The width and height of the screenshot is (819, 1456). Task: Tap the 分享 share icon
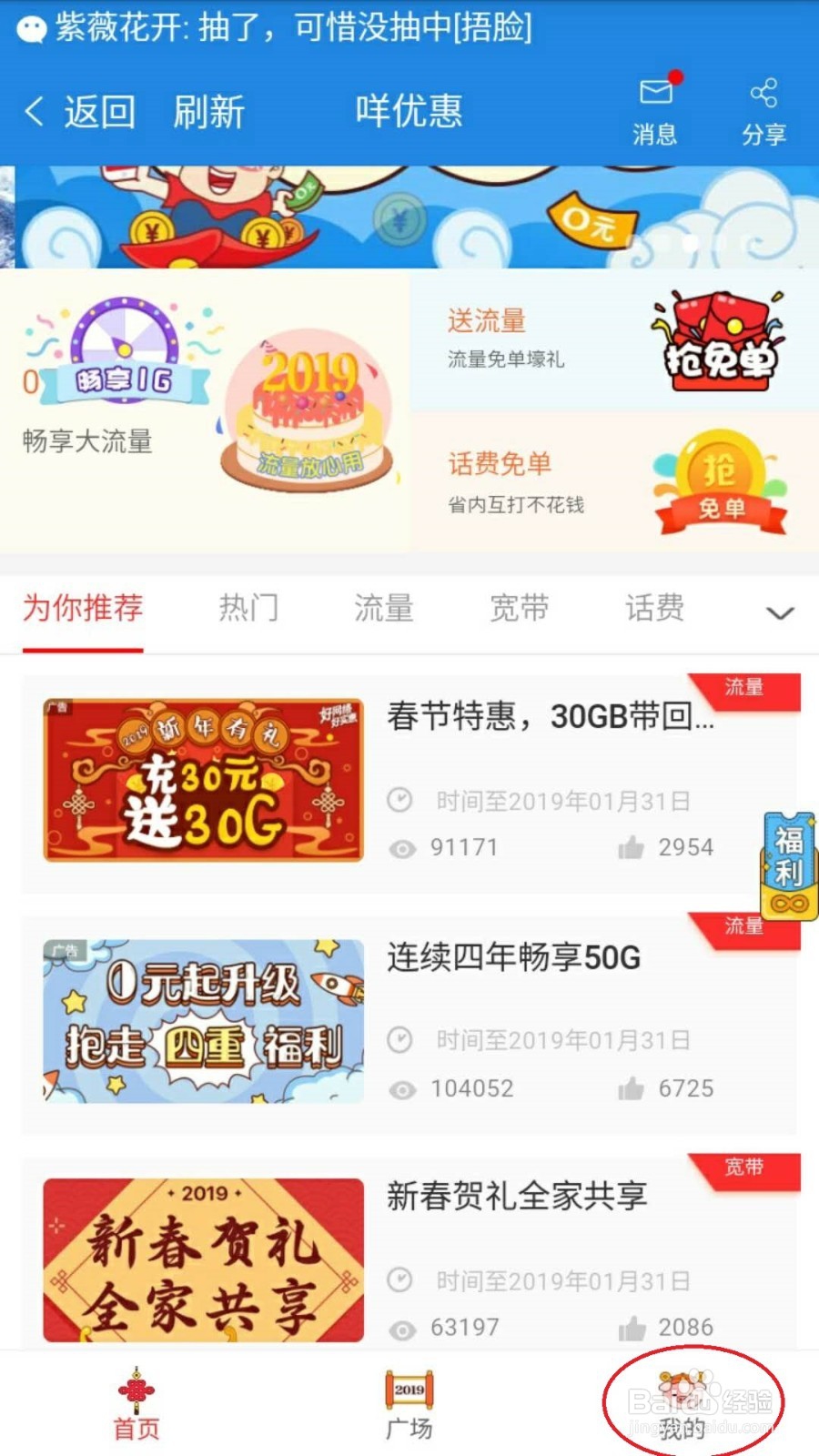tap(763, 109)
